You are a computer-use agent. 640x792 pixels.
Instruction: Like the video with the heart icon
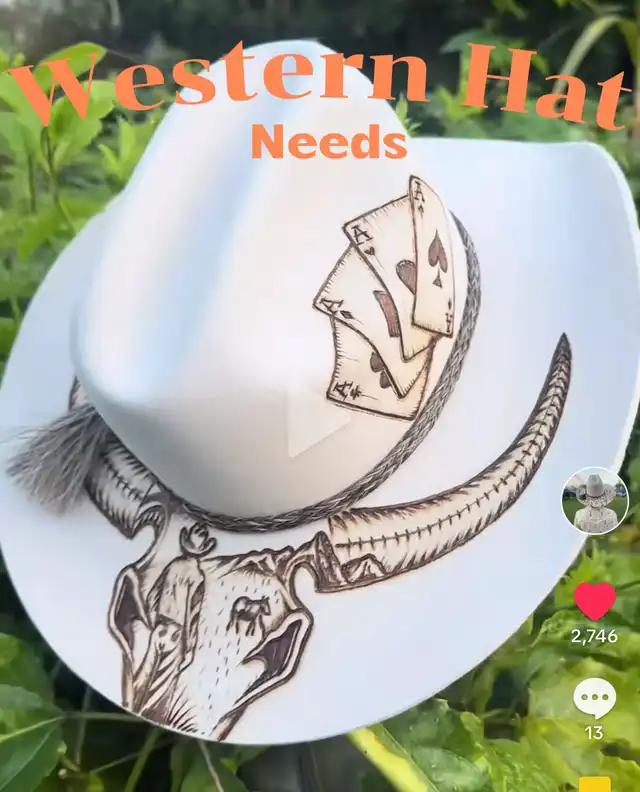click(595, 601)
